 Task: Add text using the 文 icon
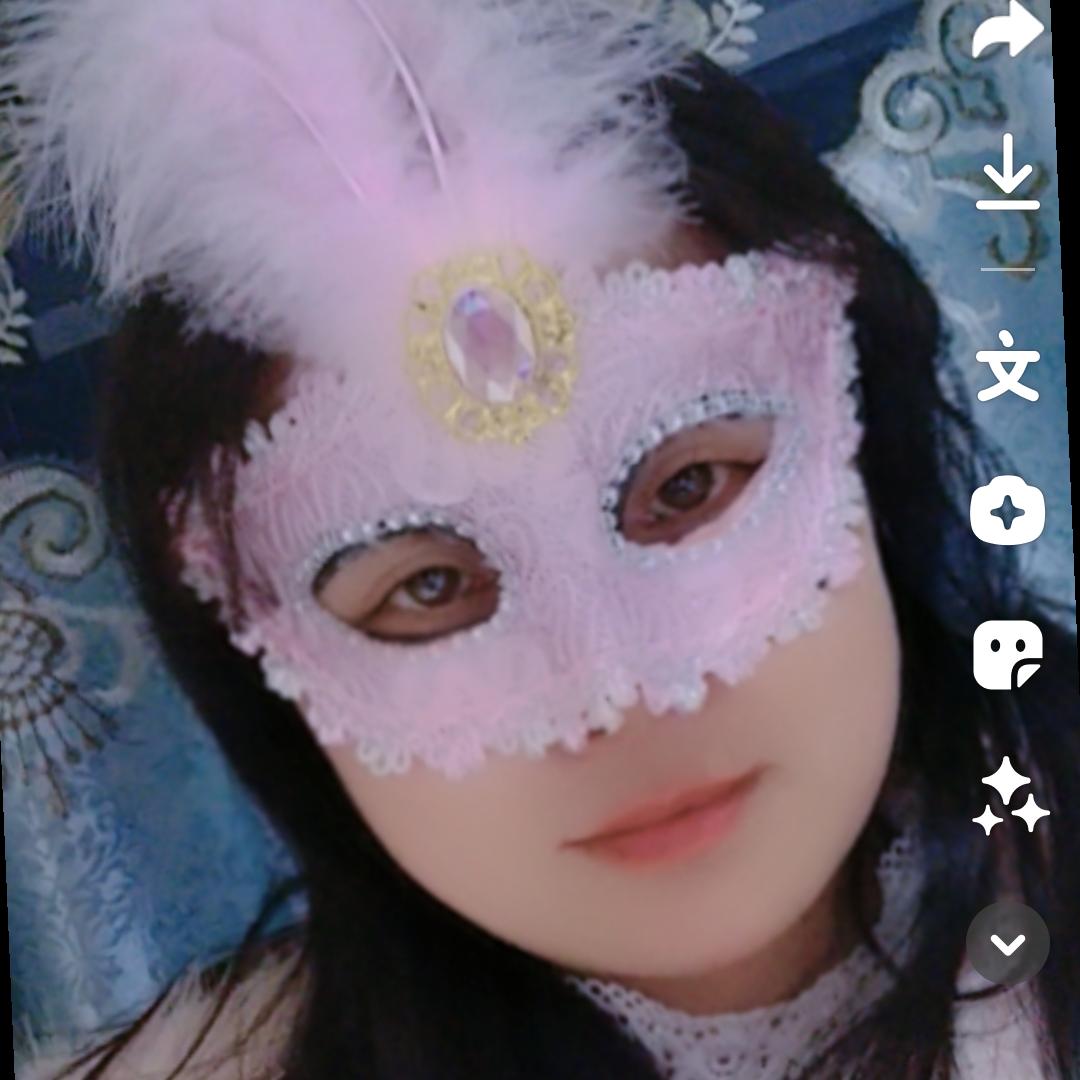[1008, 365]
